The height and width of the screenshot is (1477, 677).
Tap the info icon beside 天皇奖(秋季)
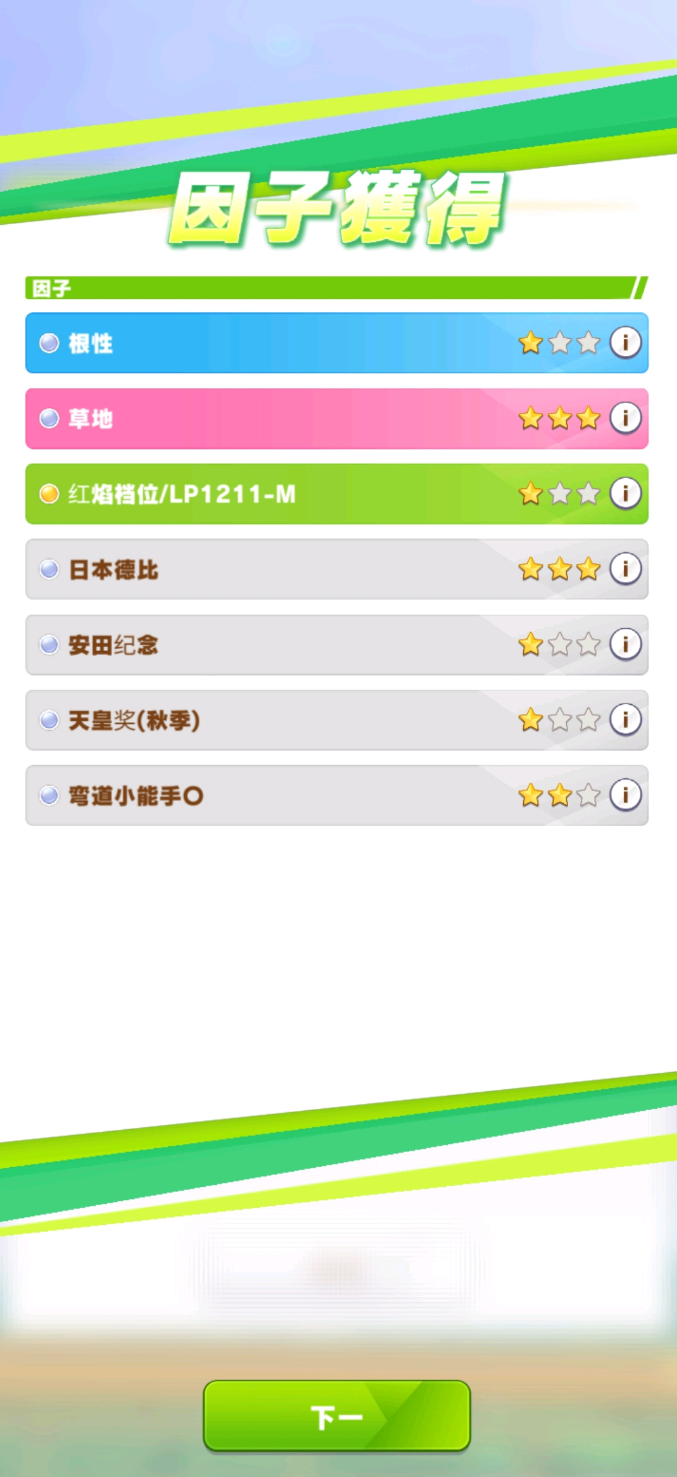[625, 719]
